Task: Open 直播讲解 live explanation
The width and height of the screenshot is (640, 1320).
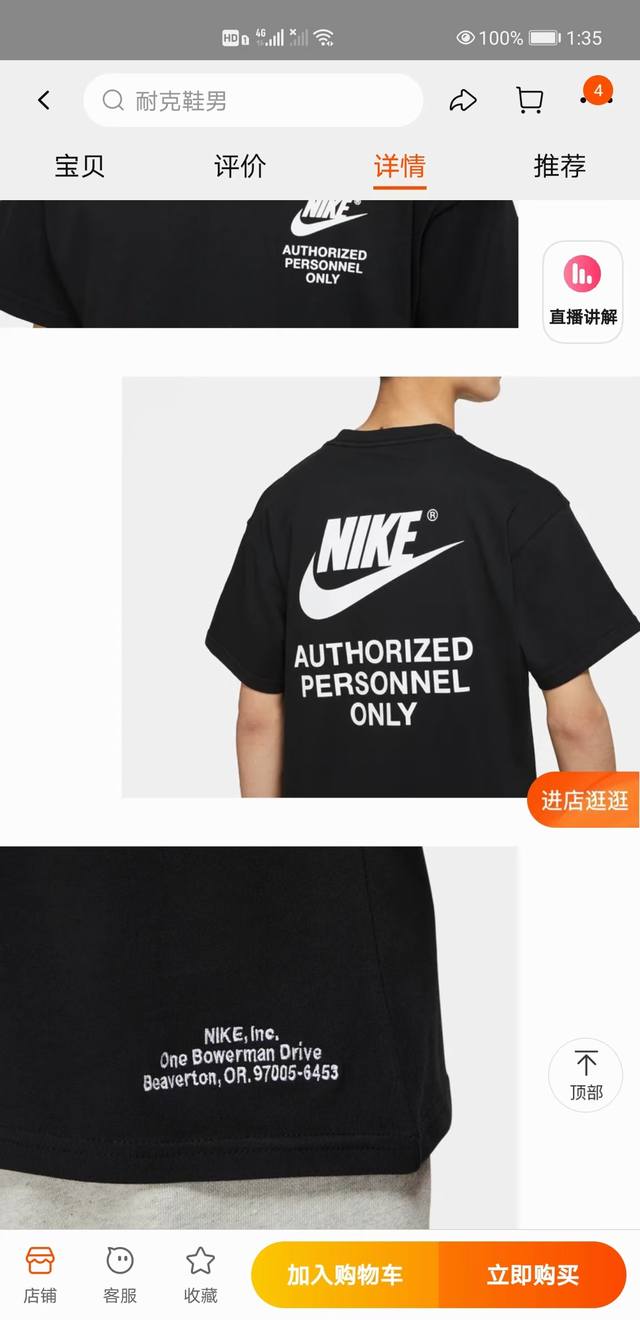Action: point(583,292)
